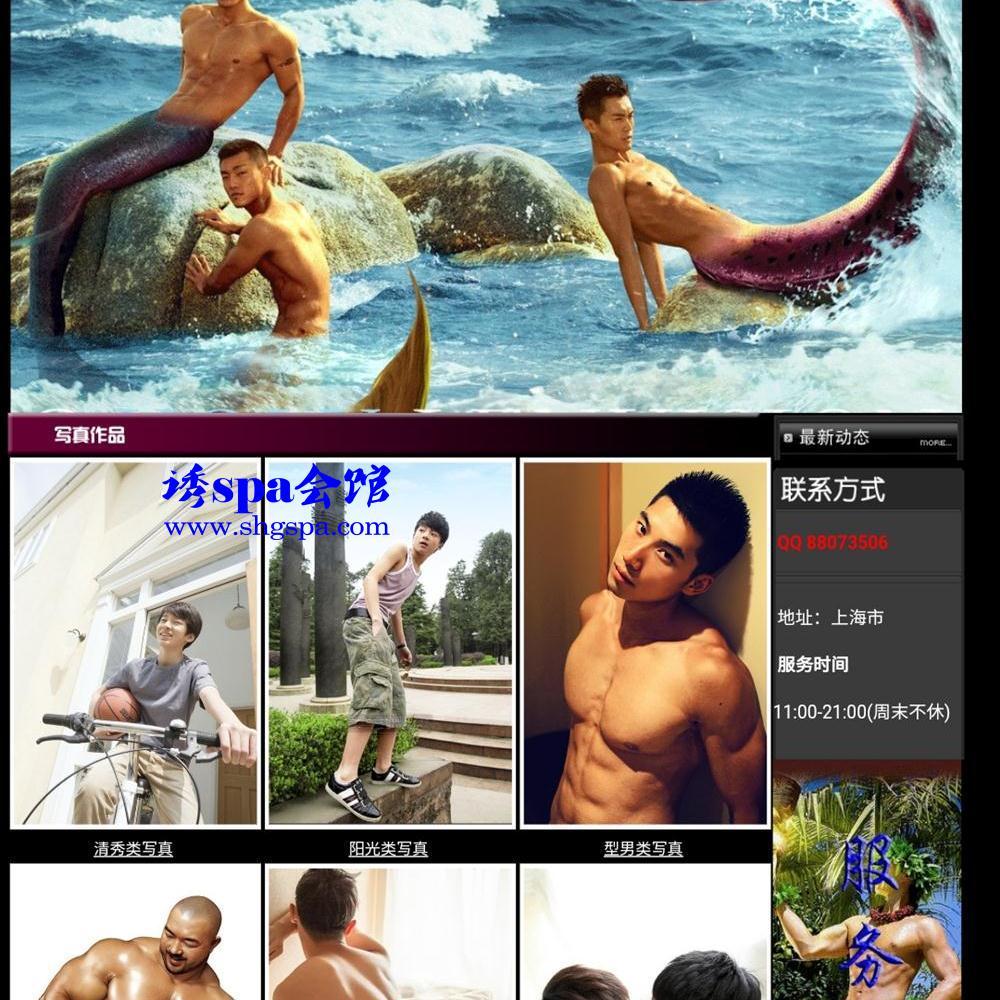Tap the MORE button beside 最新动态

click(935, 442)
